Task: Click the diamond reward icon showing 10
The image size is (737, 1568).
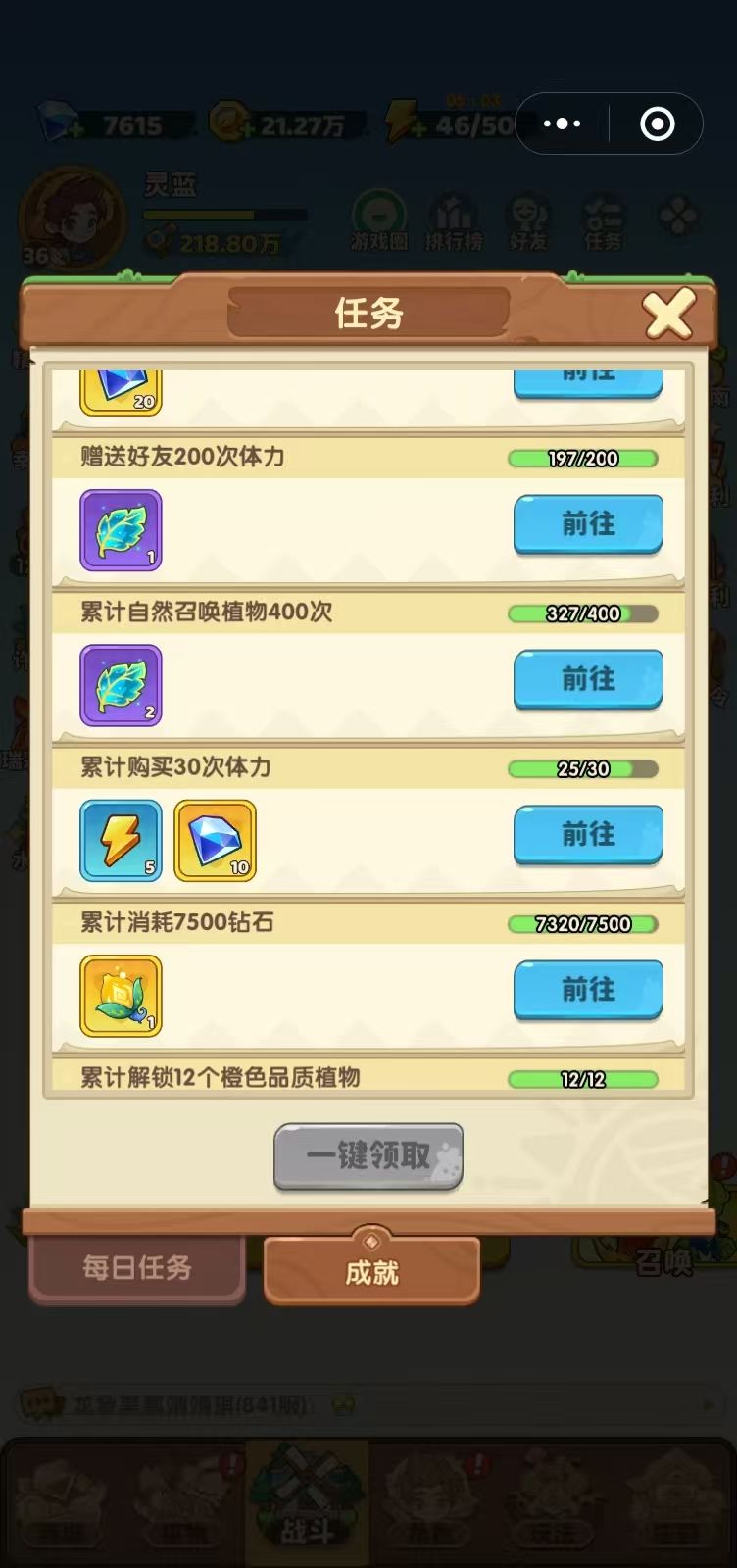Action: point(216,841)
